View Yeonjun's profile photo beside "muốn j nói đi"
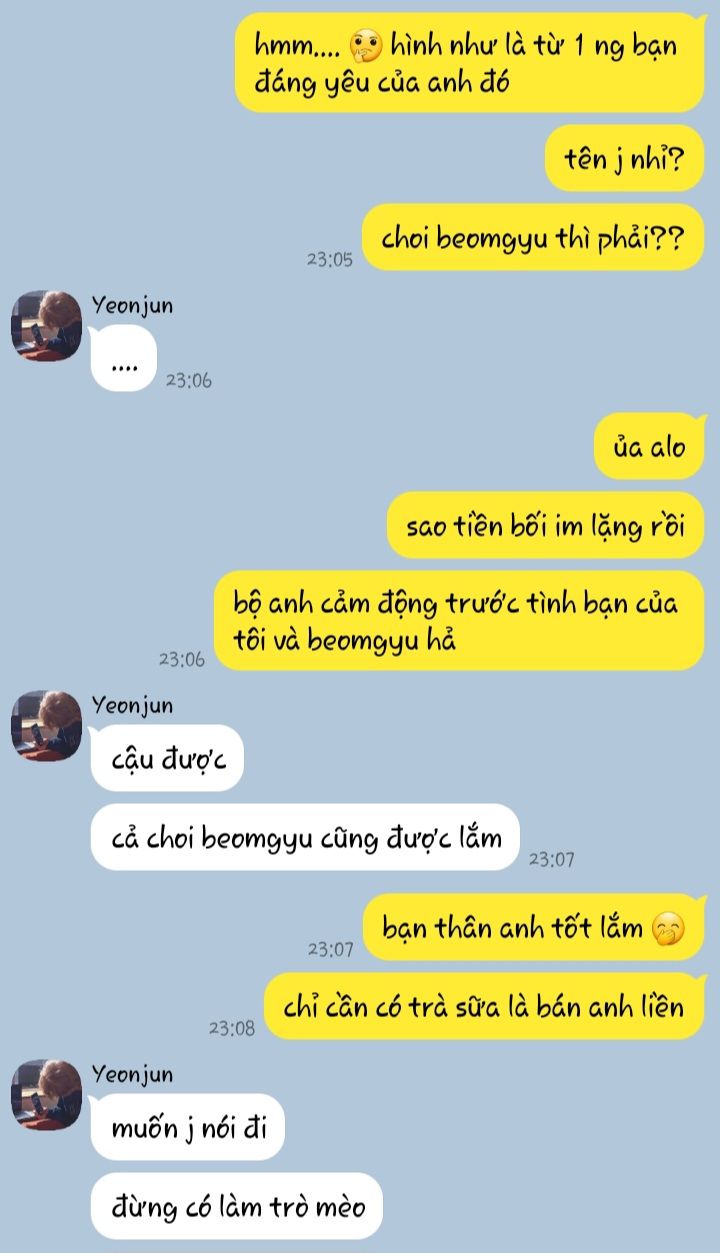The width and height of the screenshot is (720, 1253). coord(46,1095)
